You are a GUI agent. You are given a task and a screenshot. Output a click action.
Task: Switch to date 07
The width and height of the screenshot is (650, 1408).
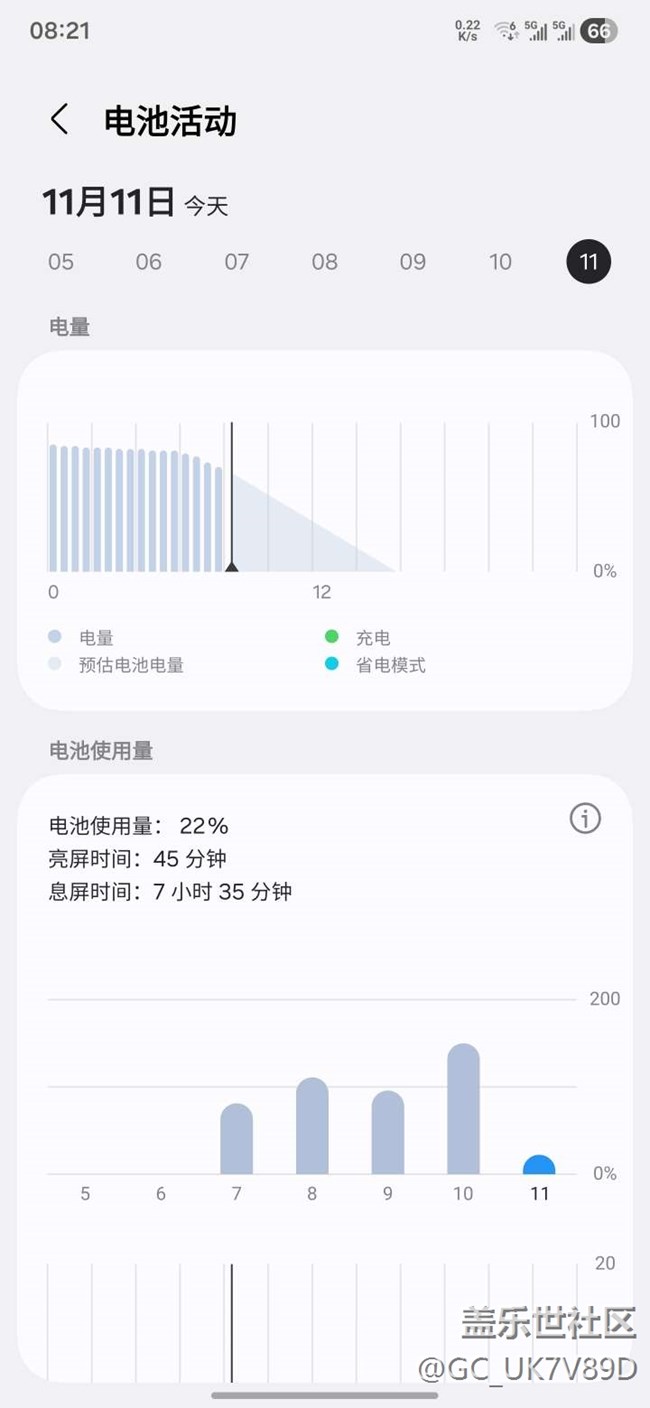point(237,262)
